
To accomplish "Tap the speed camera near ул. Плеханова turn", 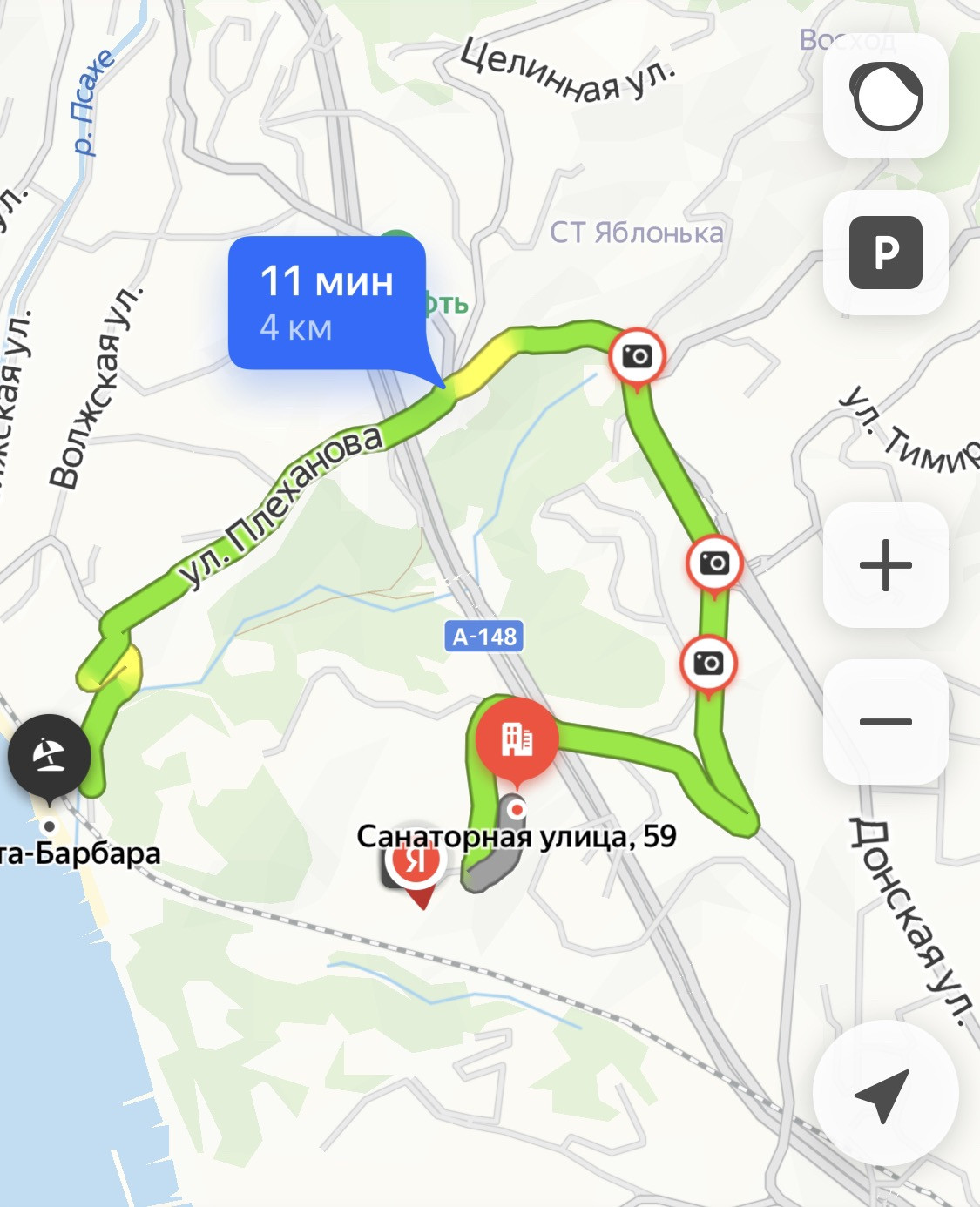I will pyautogui.click(x=637, y=357).
